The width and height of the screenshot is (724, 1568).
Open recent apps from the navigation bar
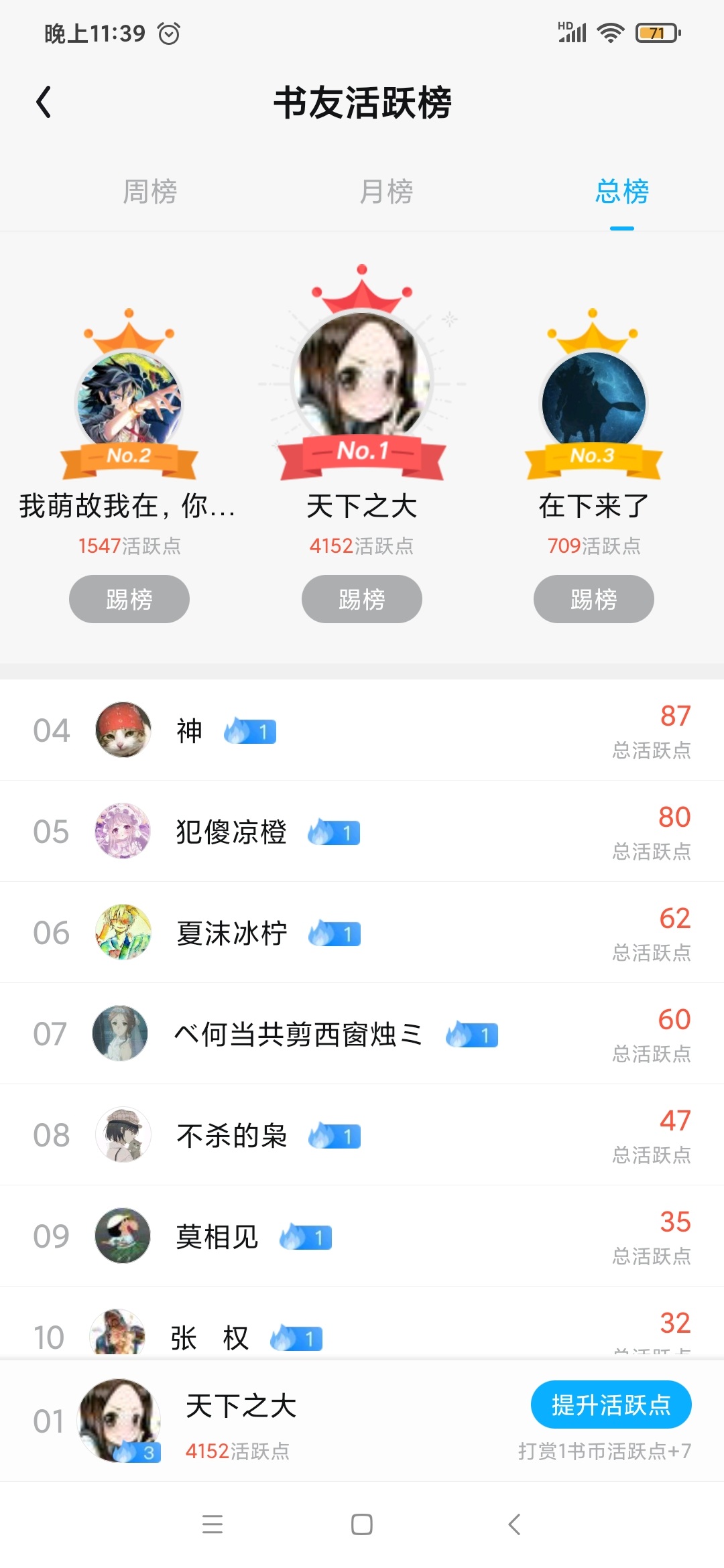213,1524
